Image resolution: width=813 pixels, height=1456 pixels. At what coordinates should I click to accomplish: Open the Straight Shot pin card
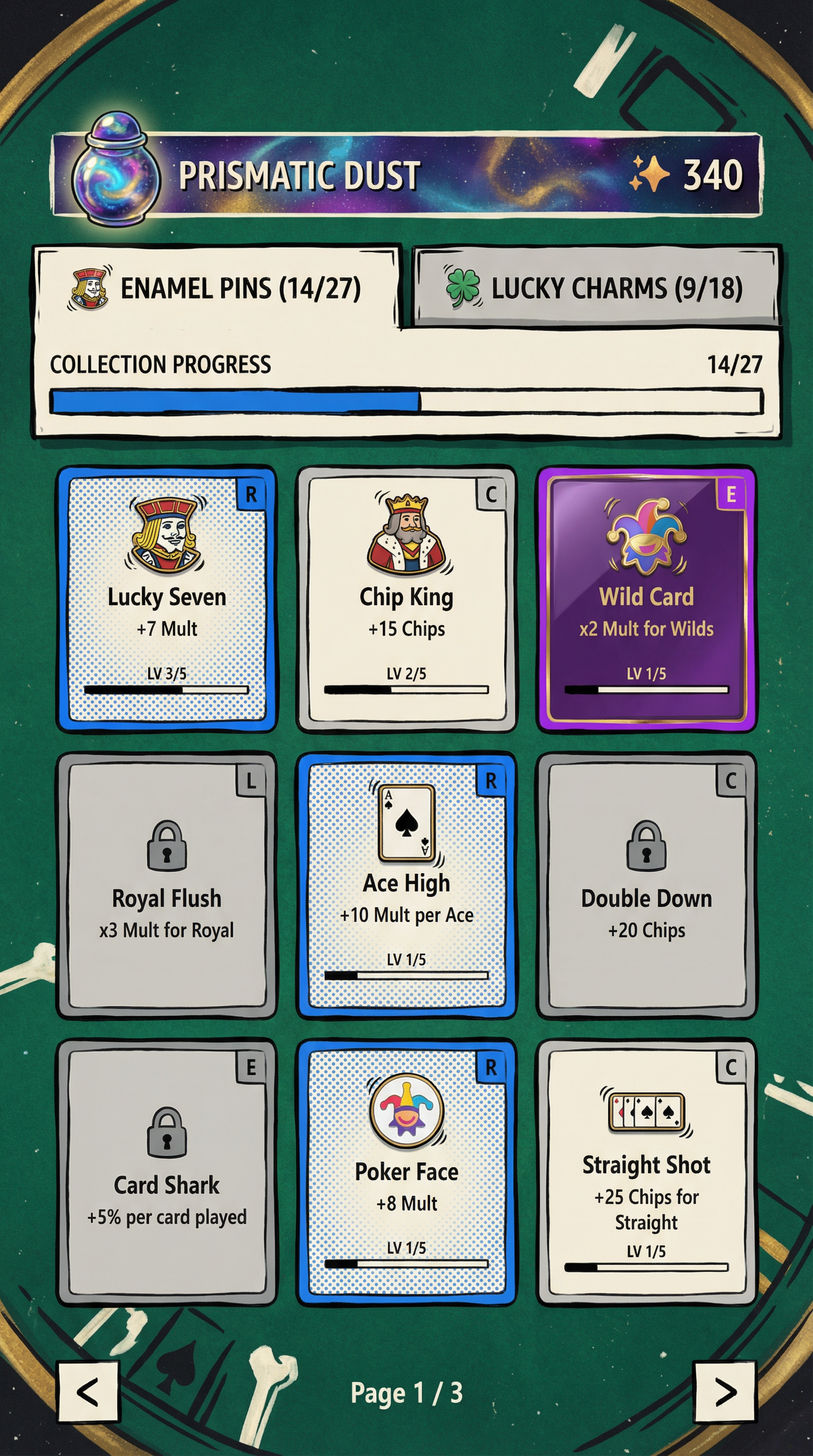[646, 1172]
